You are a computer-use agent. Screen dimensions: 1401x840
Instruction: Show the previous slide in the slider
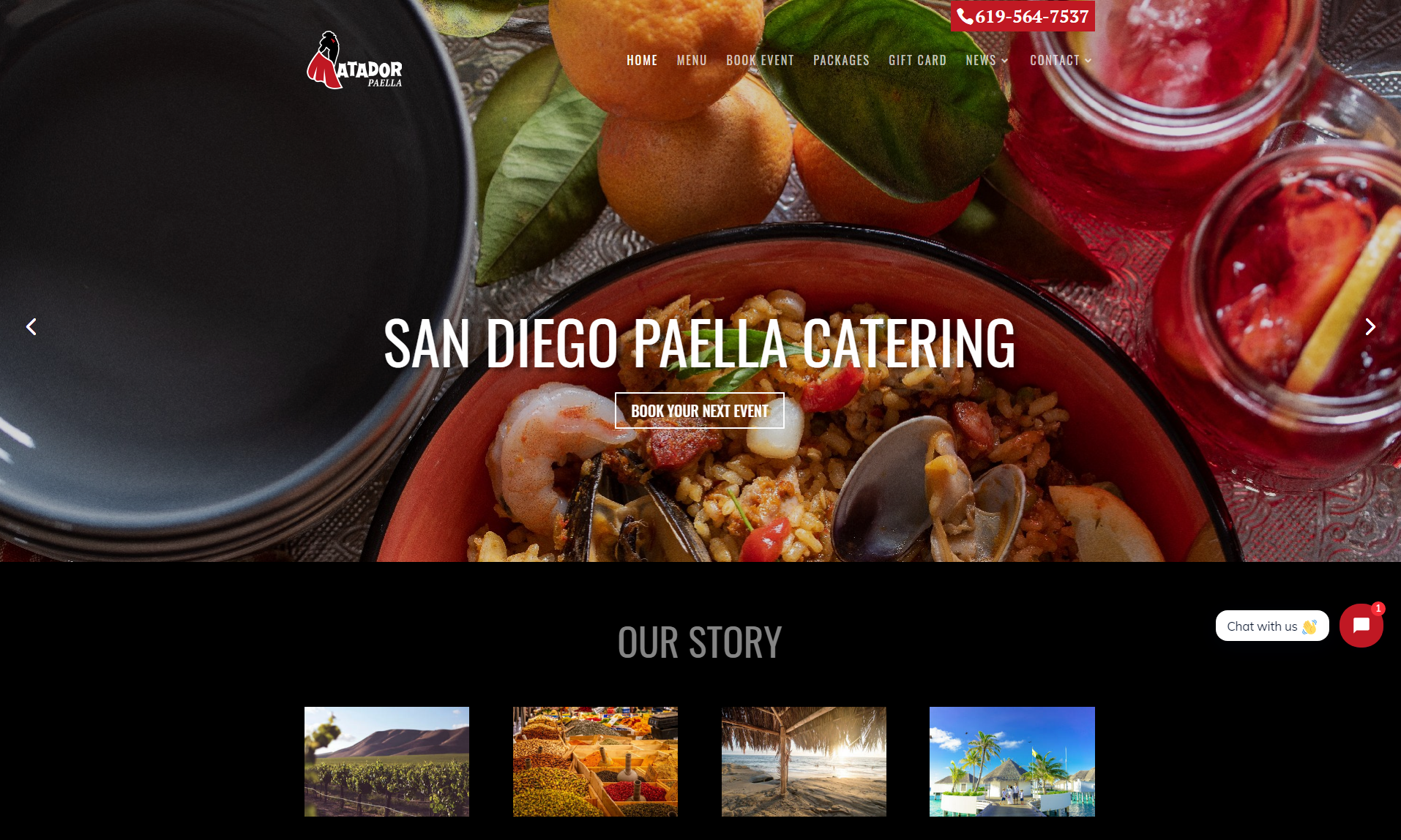(31, 326)
